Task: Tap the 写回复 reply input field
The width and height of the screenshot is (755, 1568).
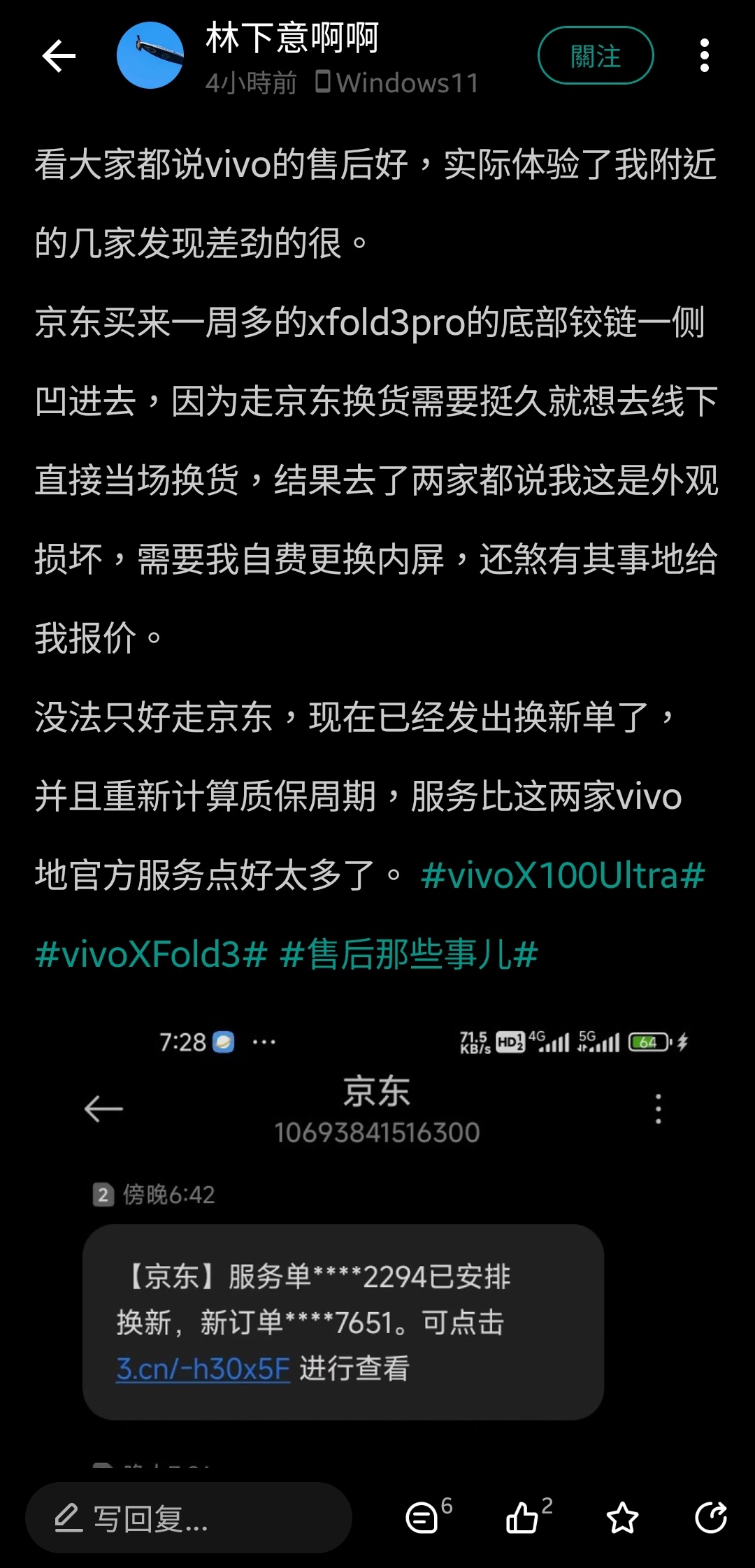Action: coord(189,1518)
